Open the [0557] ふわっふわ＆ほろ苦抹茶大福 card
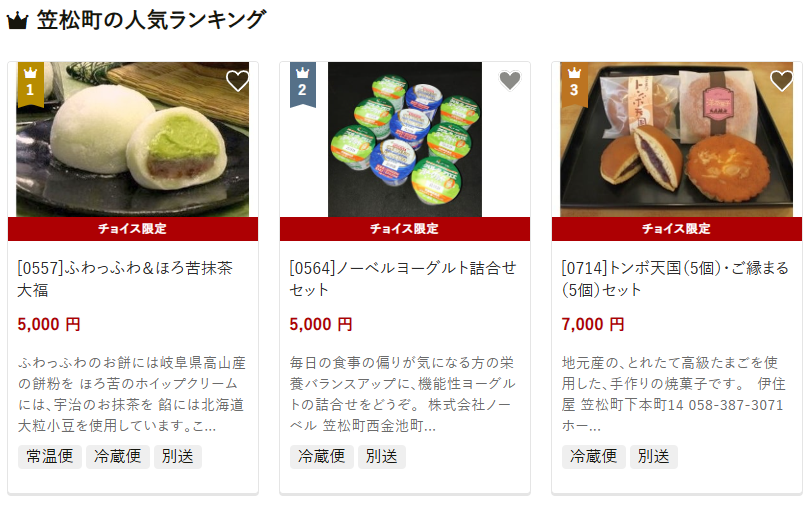Screen dimensions: 811x505 (x=125, y=279)
